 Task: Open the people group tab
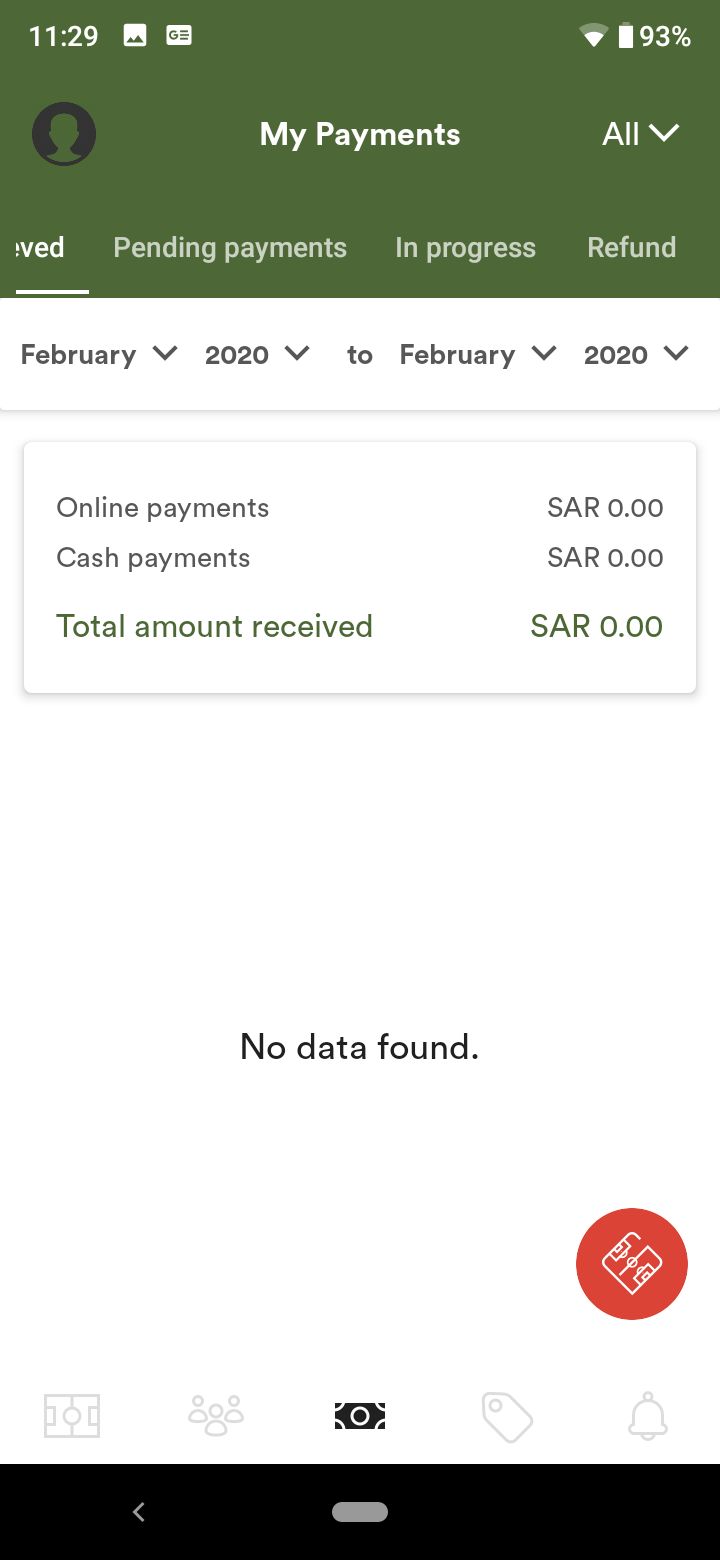tap(216, 1416)
